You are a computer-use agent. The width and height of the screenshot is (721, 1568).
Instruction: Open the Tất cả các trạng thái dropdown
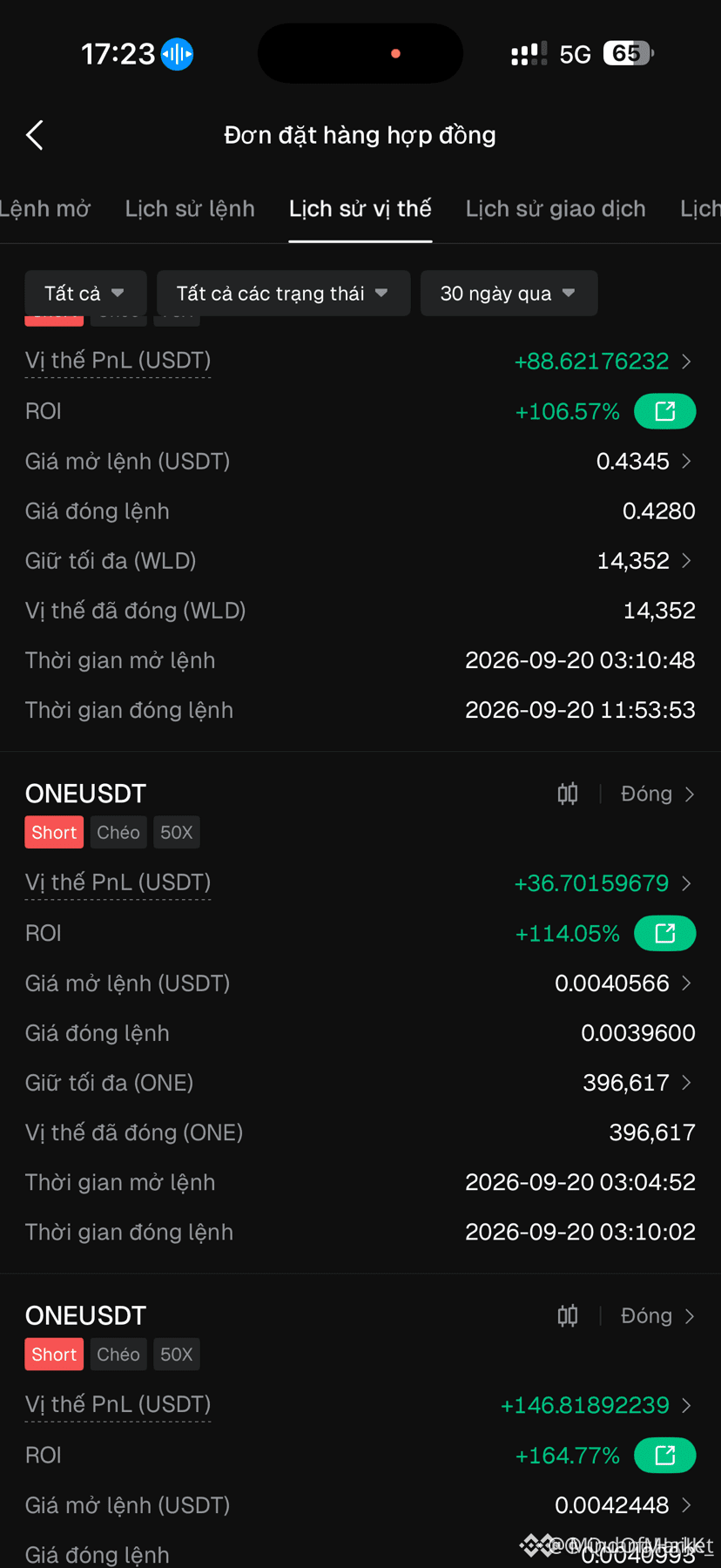point(283,294)
